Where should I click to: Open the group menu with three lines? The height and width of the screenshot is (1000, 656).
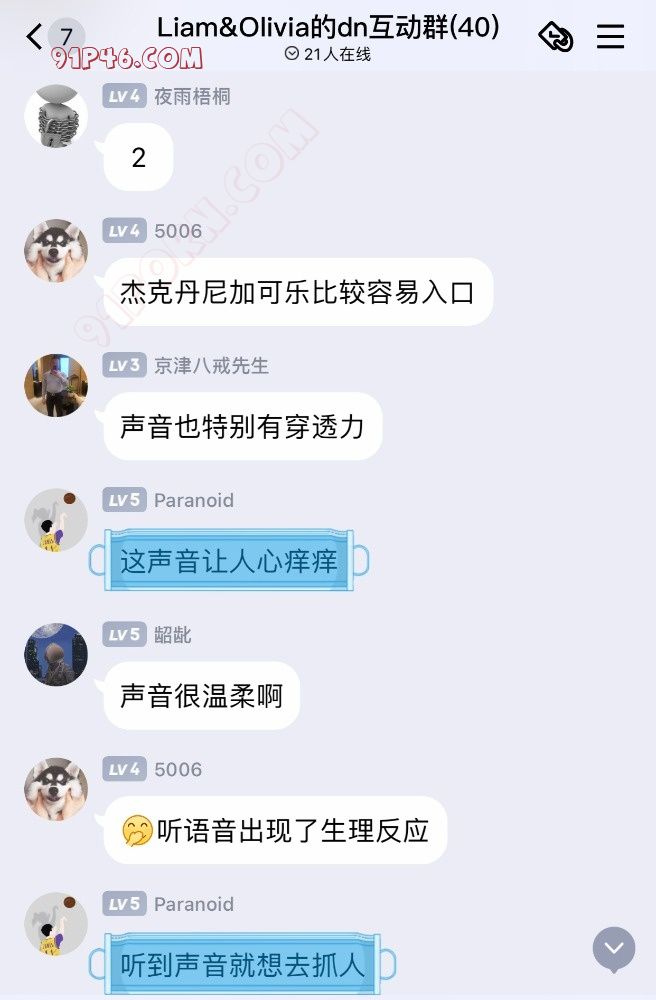[x=610, y=38]
